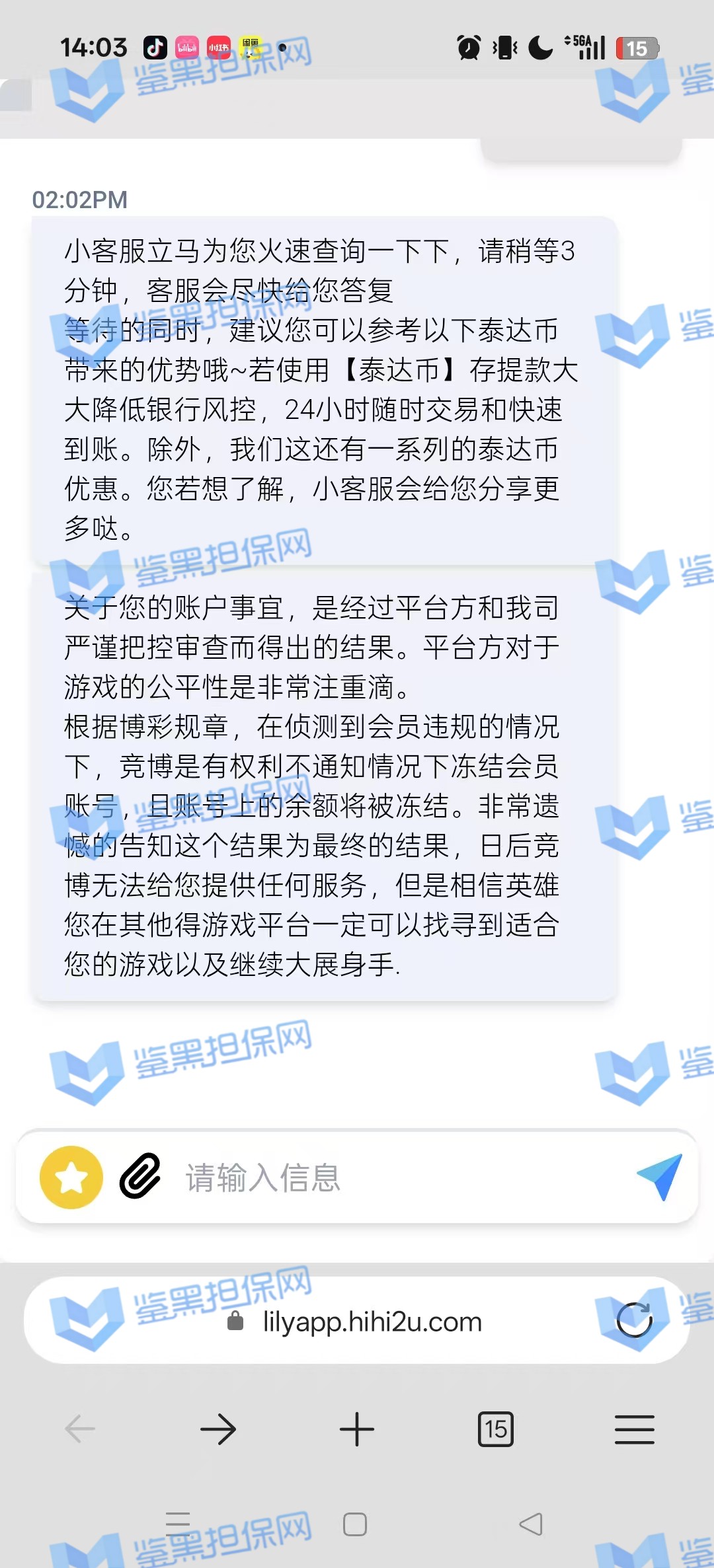Go forward in browser history
The width and height of the screenshot is (714, 1568).
pos(218,1429)
